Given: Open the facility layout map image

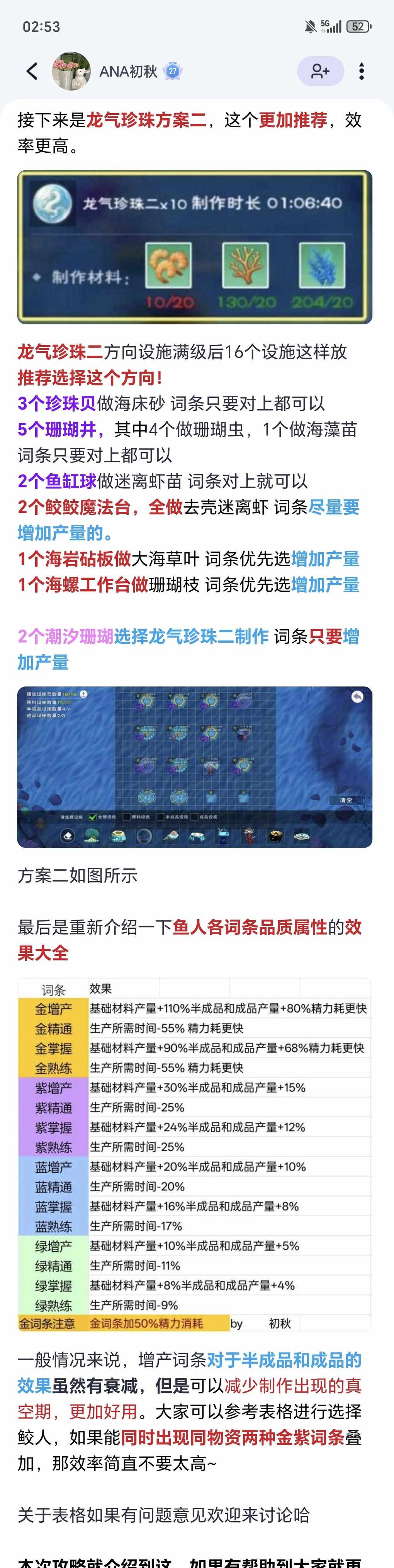Looking at the screenshot, I should coord(195,767).
